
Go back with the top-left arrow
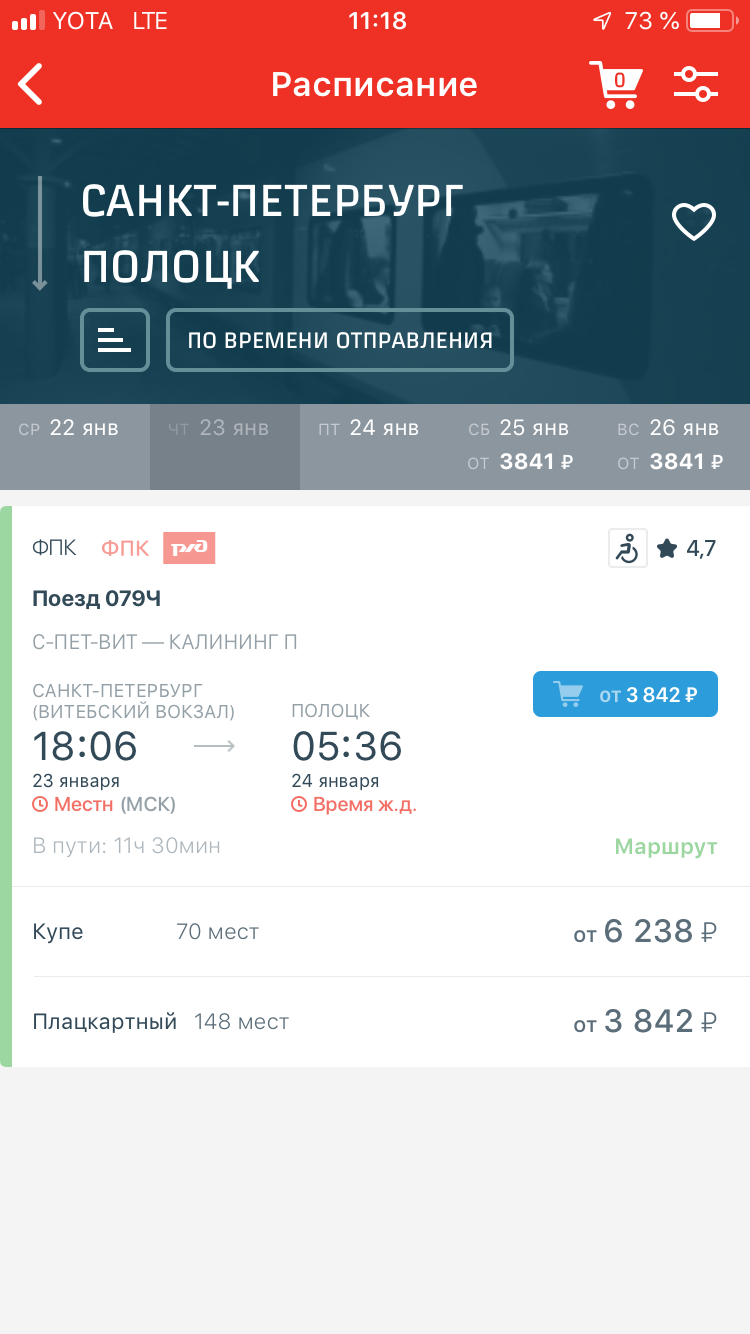tap(32, 85)
